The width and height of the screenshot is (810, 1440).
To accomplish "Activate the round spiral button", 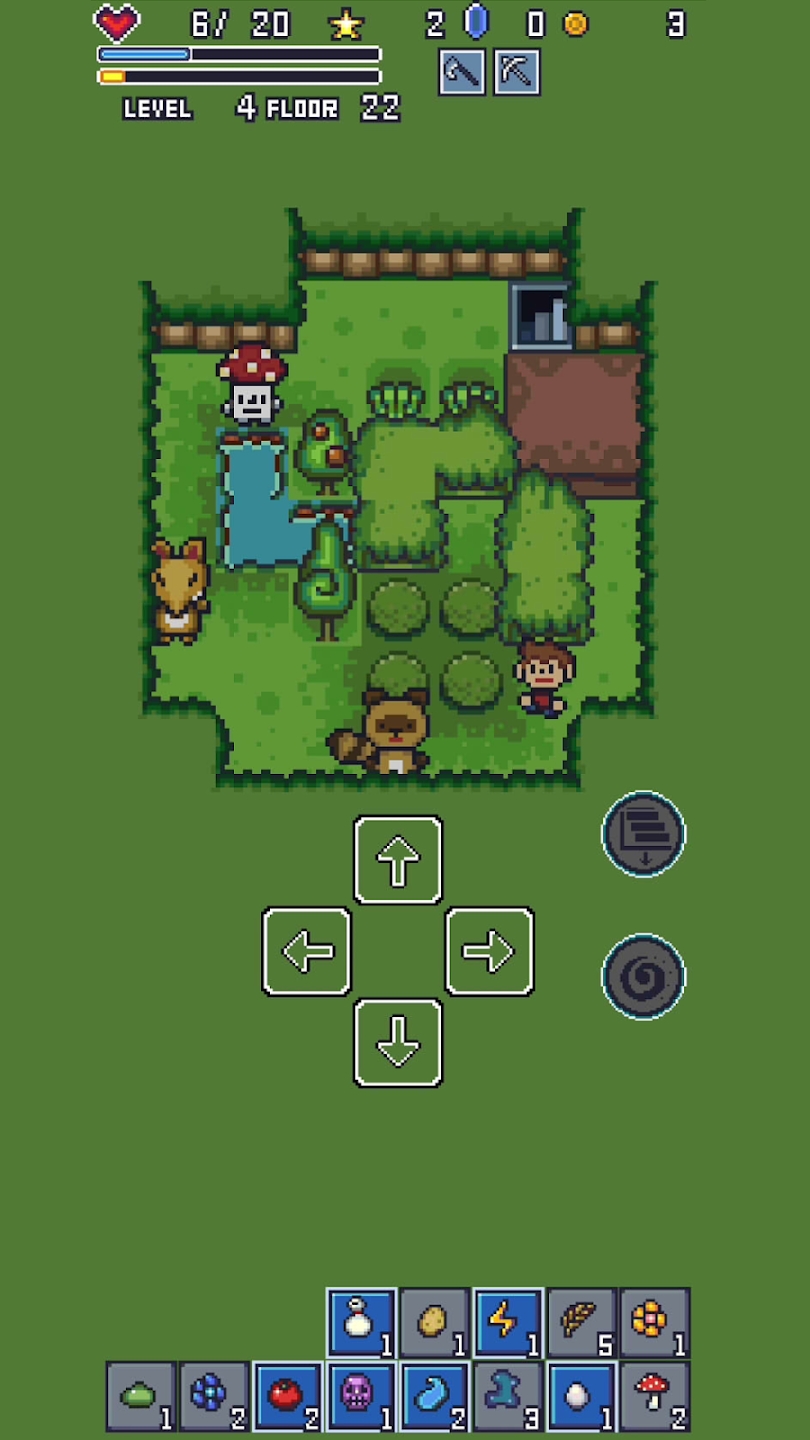I will pos(643,977).
